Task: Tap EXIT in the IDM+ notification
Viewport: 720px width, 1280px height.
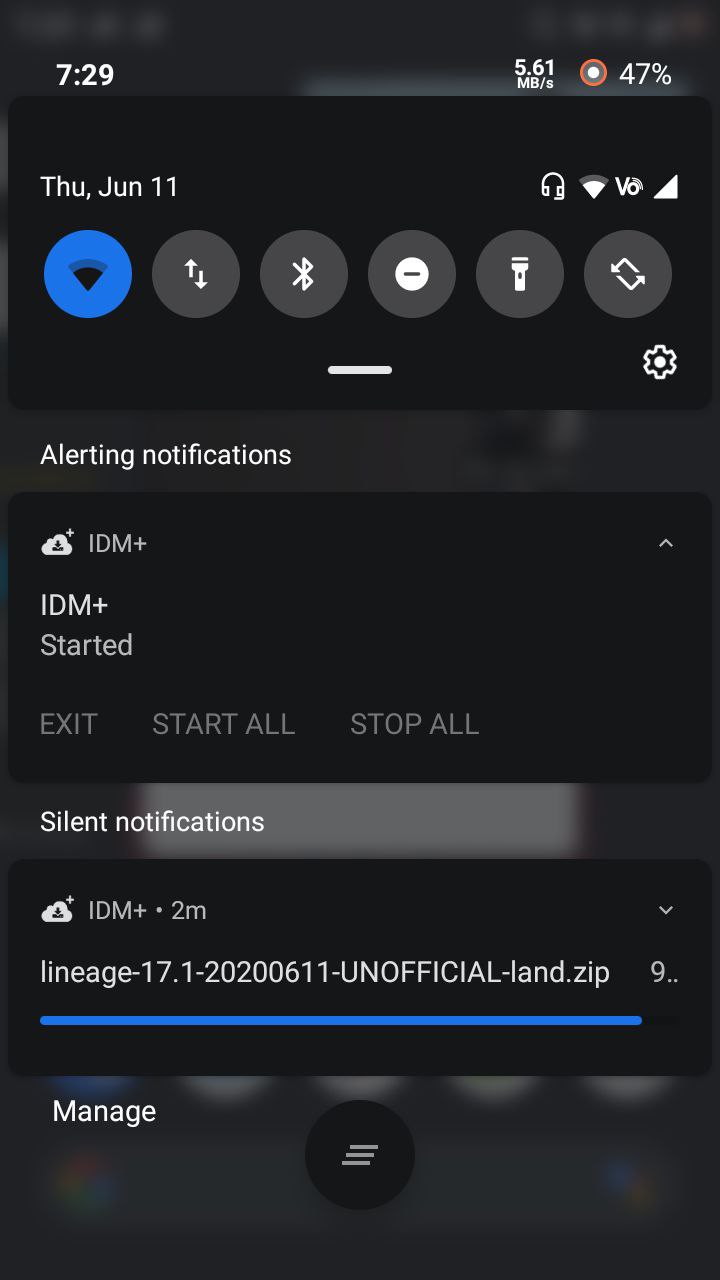Action: [69, 724]
